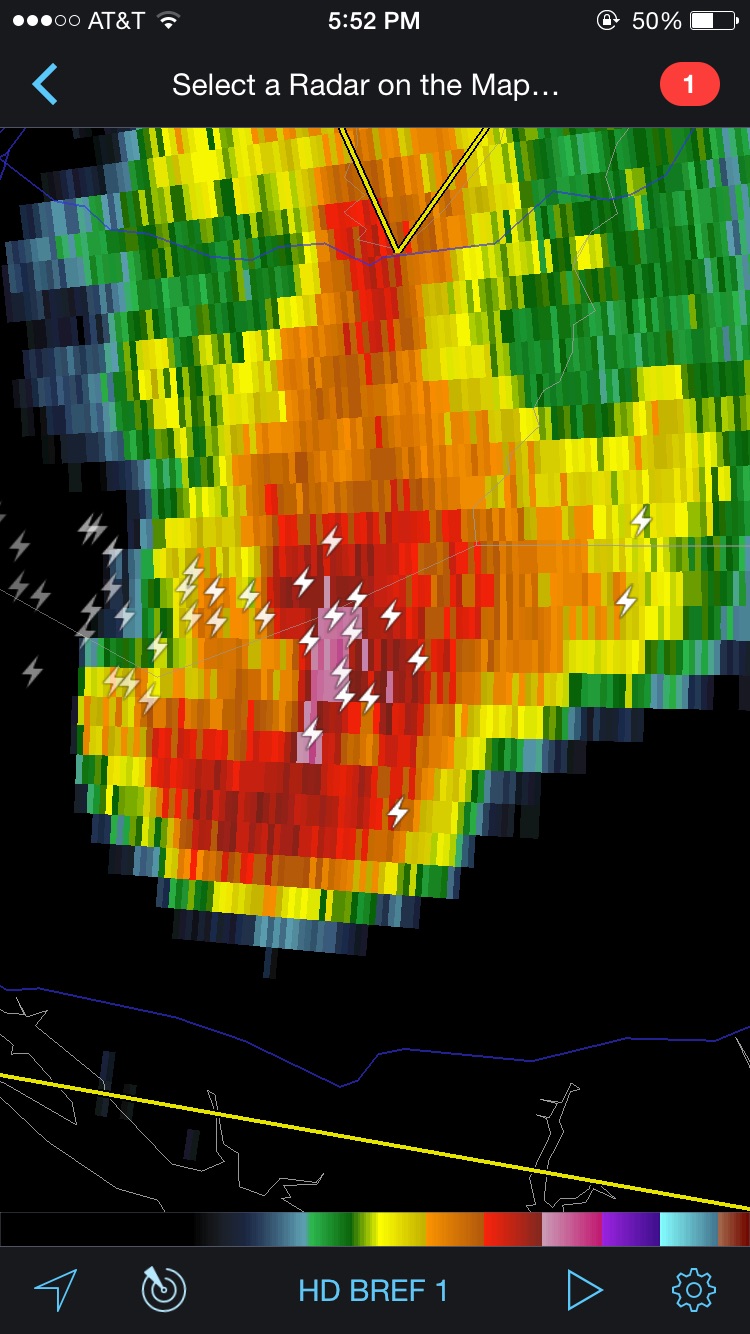Screen dimensions: 750x1334
Task: Center map on my location arrow
Action: (x=56, y=1290)
